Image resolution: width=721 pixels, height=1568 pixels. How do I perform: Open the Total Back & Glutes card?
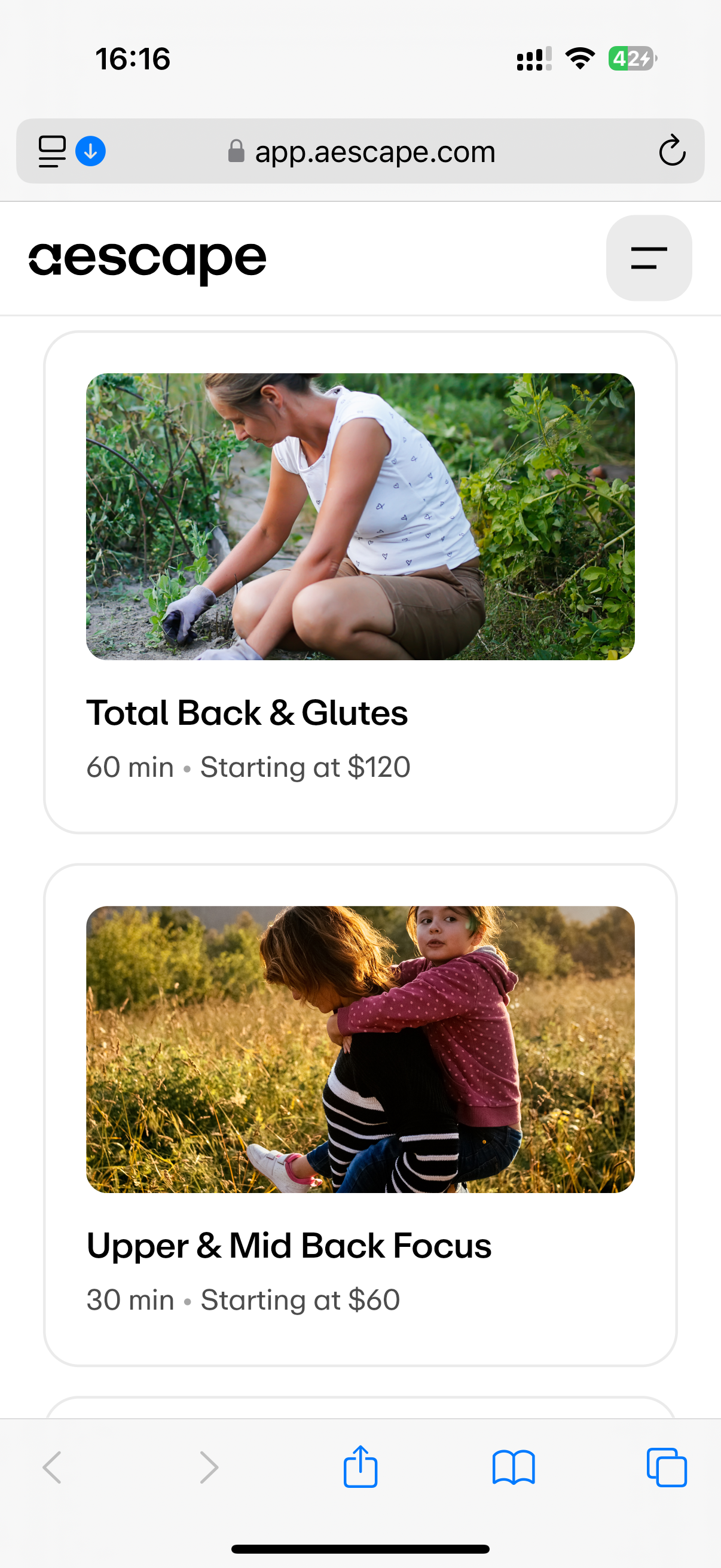(360, 582)
